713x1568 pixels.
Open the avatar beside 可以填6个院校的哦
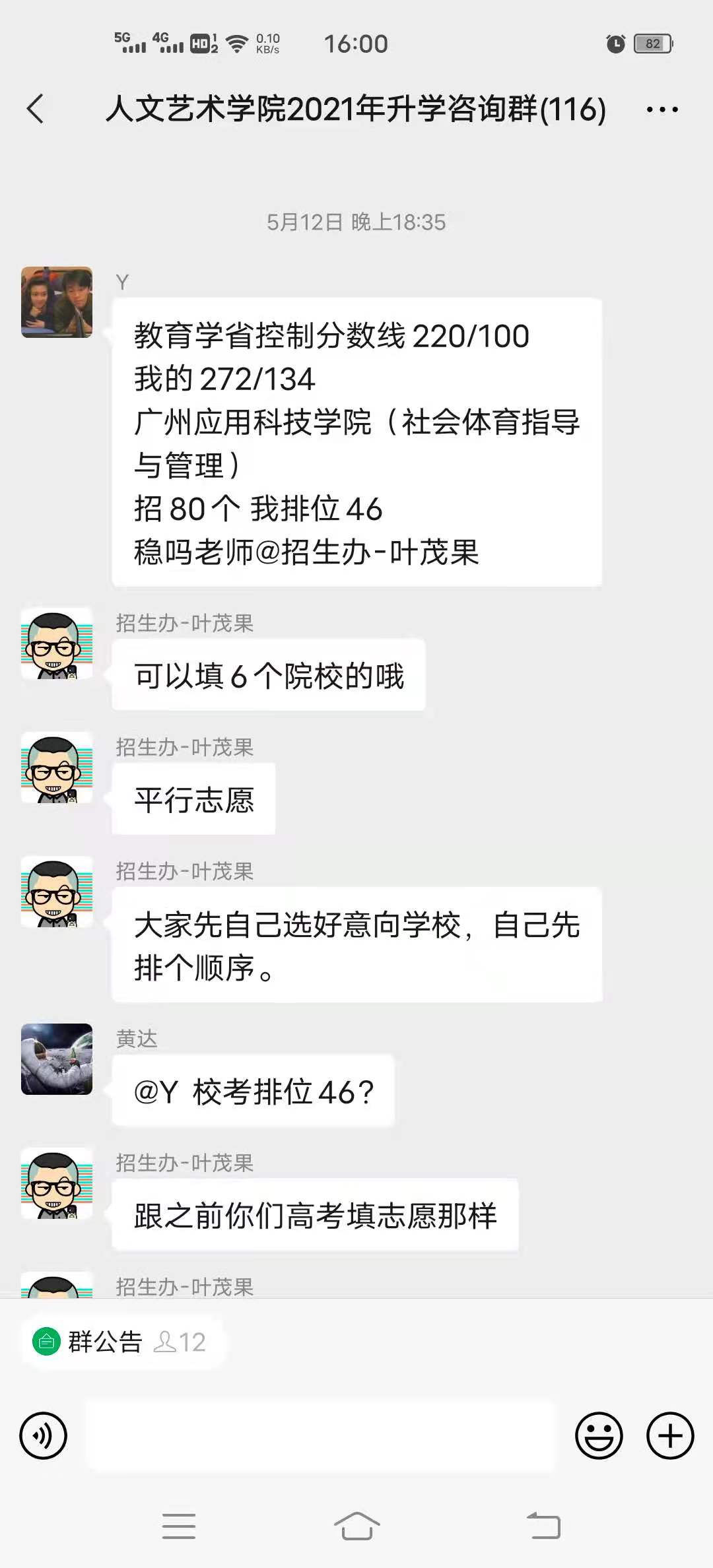(x=57, y=643)
